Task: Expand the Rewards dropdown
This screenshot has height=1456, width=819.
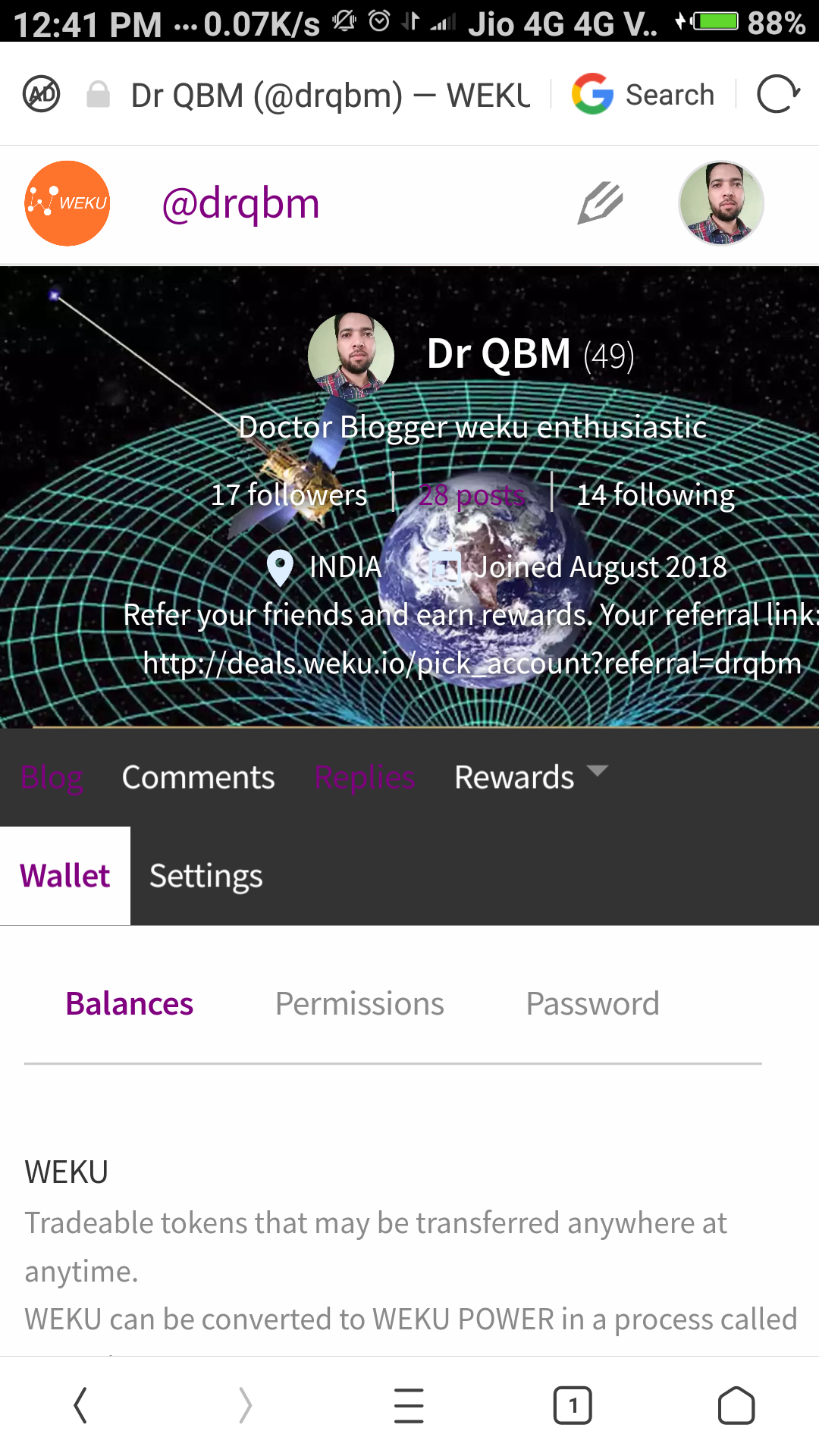Action: [x=530, y=777]
